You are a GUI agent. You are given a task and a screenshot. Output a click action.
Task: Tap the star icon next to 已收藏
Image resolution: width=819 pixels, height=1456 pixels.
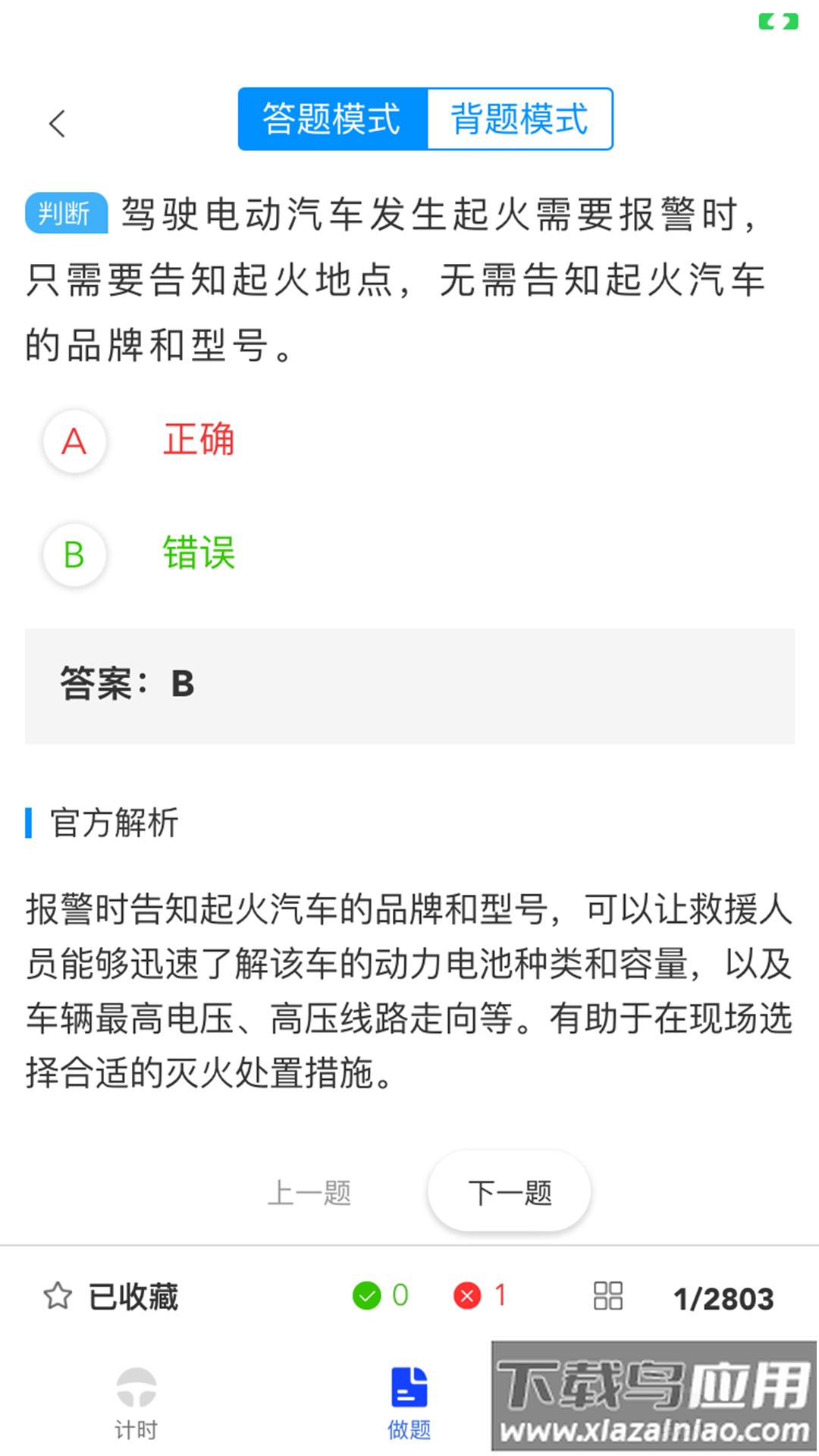pos(57,1297)
